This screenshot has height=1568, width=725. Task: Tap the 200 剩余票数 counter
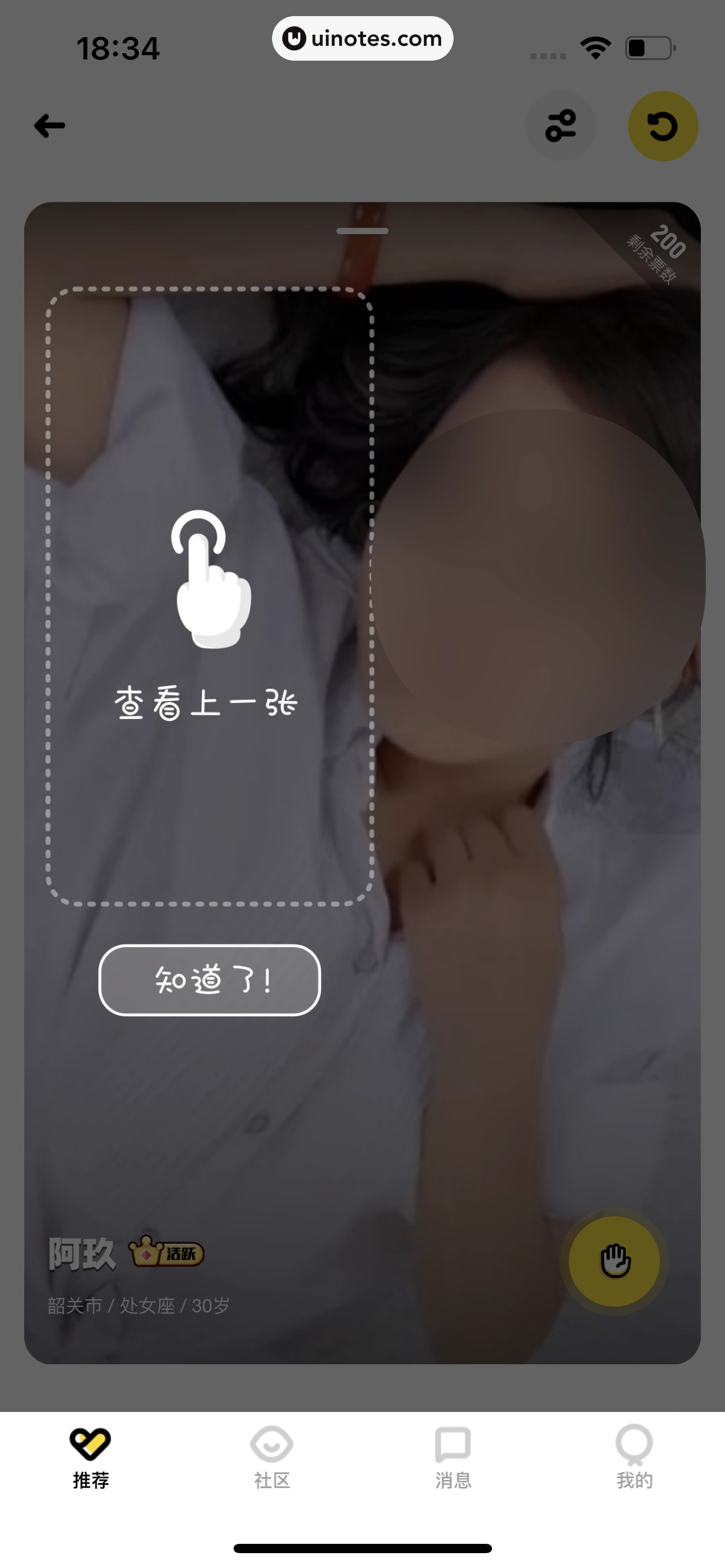point(655,248)
